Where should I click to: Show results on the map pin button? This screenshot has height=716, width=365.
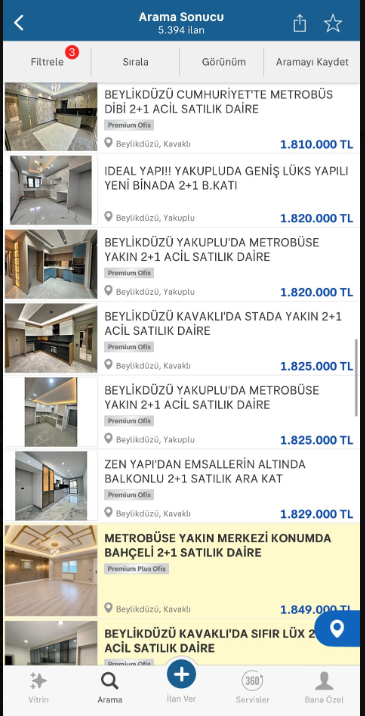(337, 629)
